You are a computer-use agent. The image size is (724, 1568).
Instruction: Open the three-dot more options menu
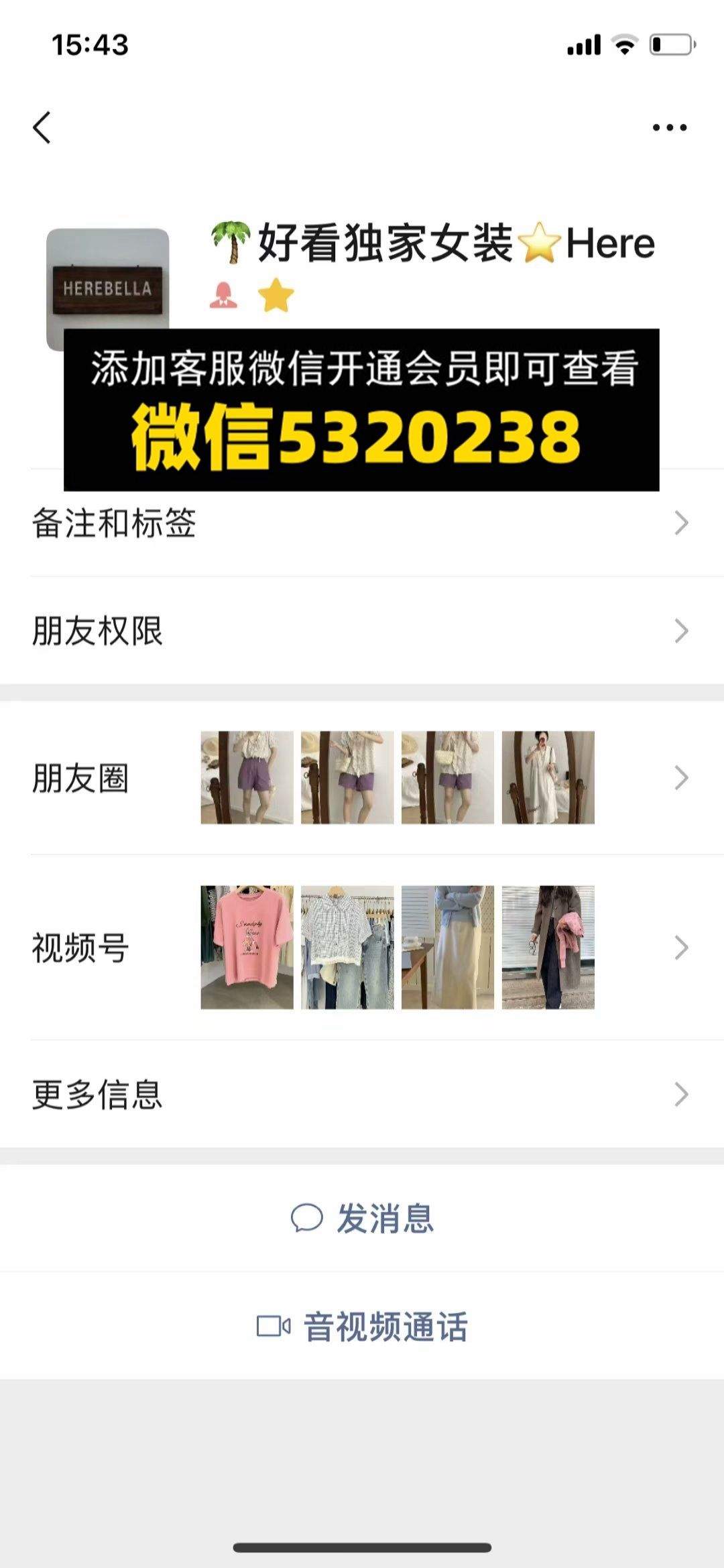pyautogui.click(x=670, y=127)
